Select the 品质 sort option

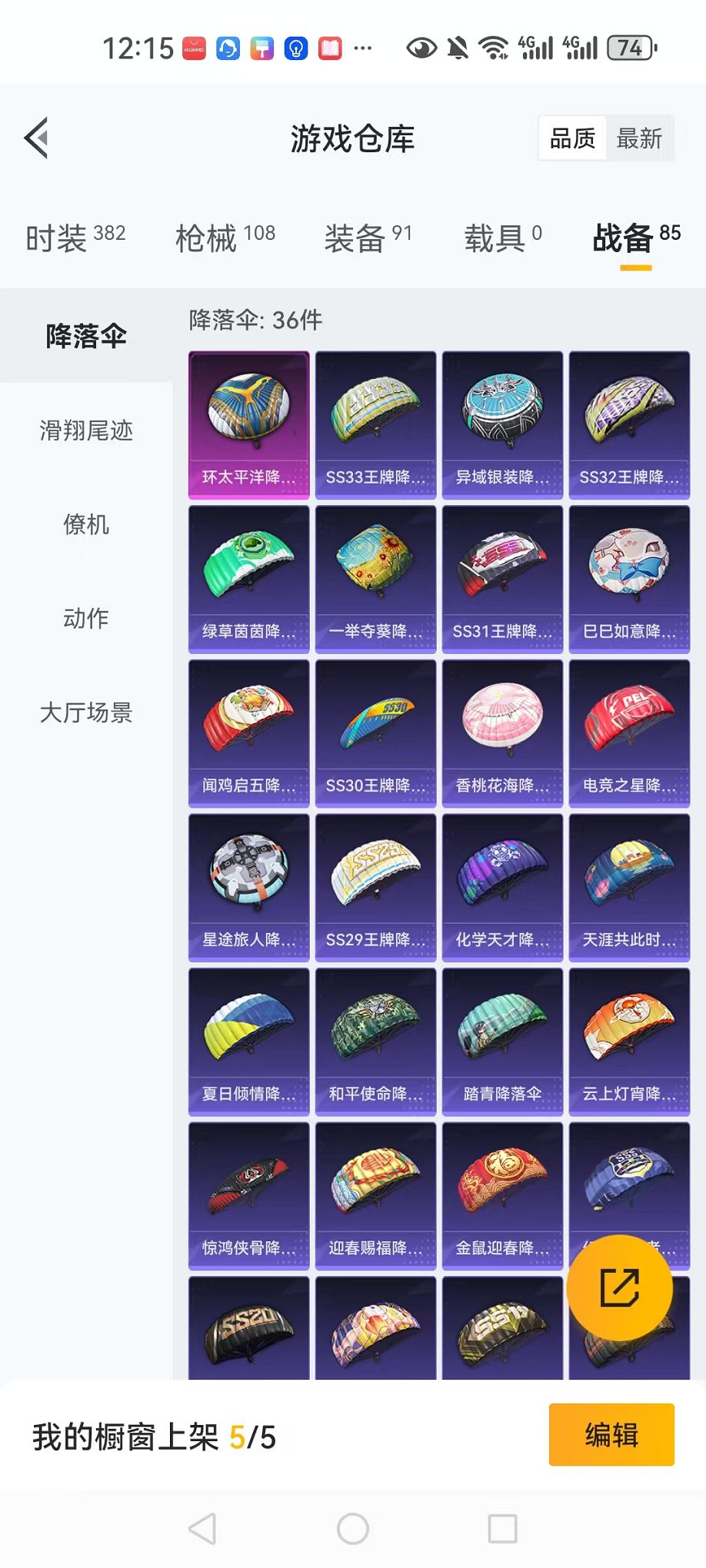tap(572, 138)
